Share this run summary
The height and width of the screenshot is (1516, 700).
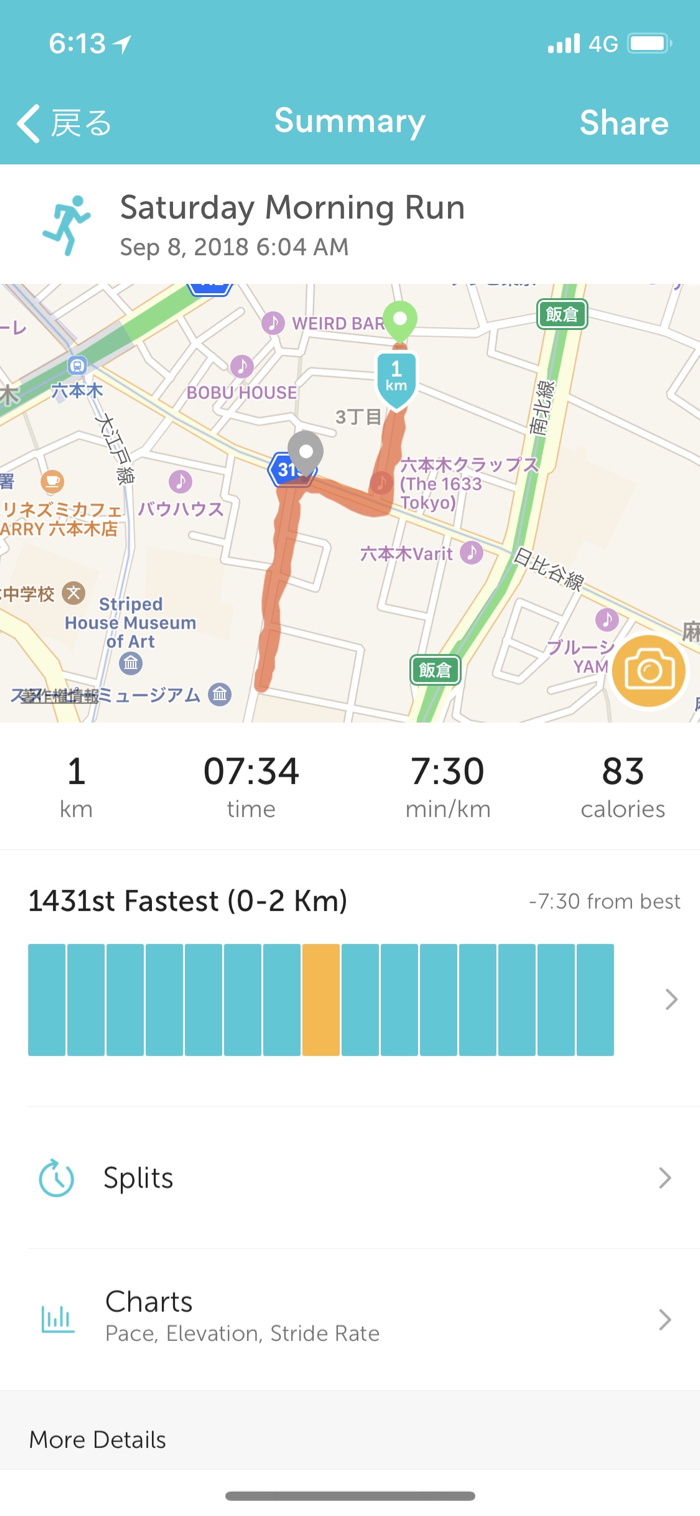[623, 123]
